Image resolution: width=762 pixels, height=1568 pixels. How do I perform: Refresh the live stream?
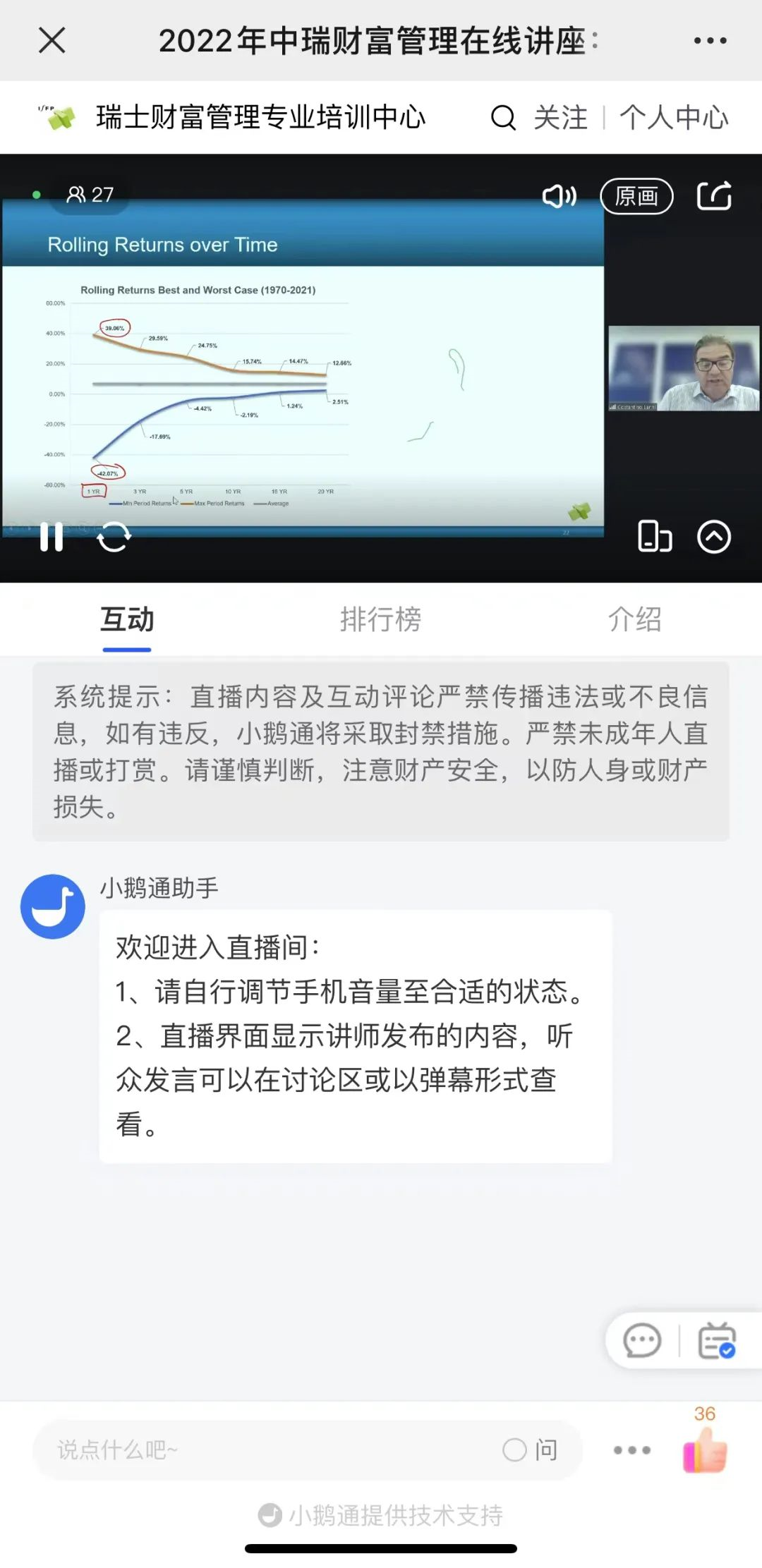tap(114, 537)
